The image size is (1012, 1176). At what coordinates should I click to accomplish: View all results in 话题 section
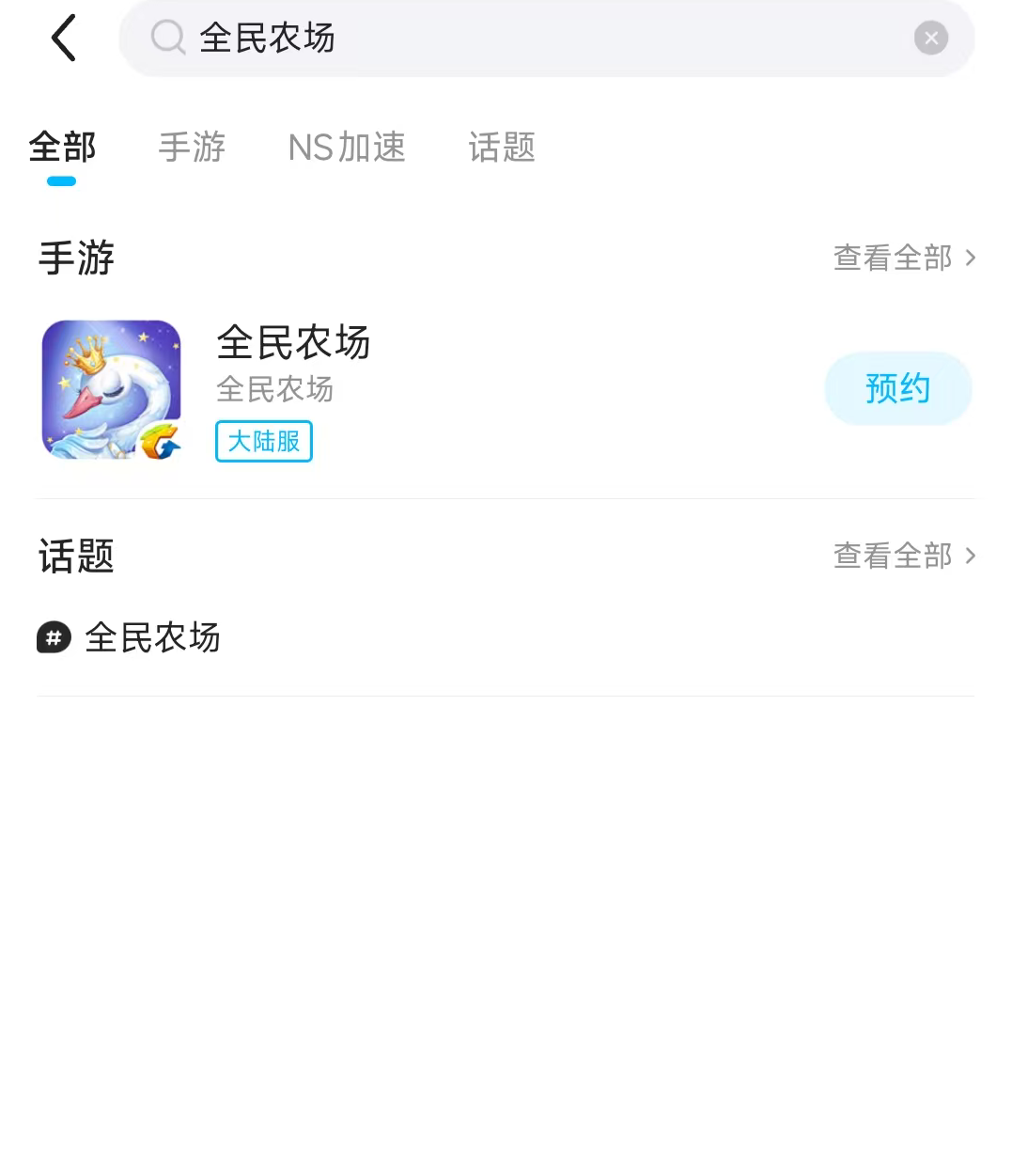pos(904,556)
